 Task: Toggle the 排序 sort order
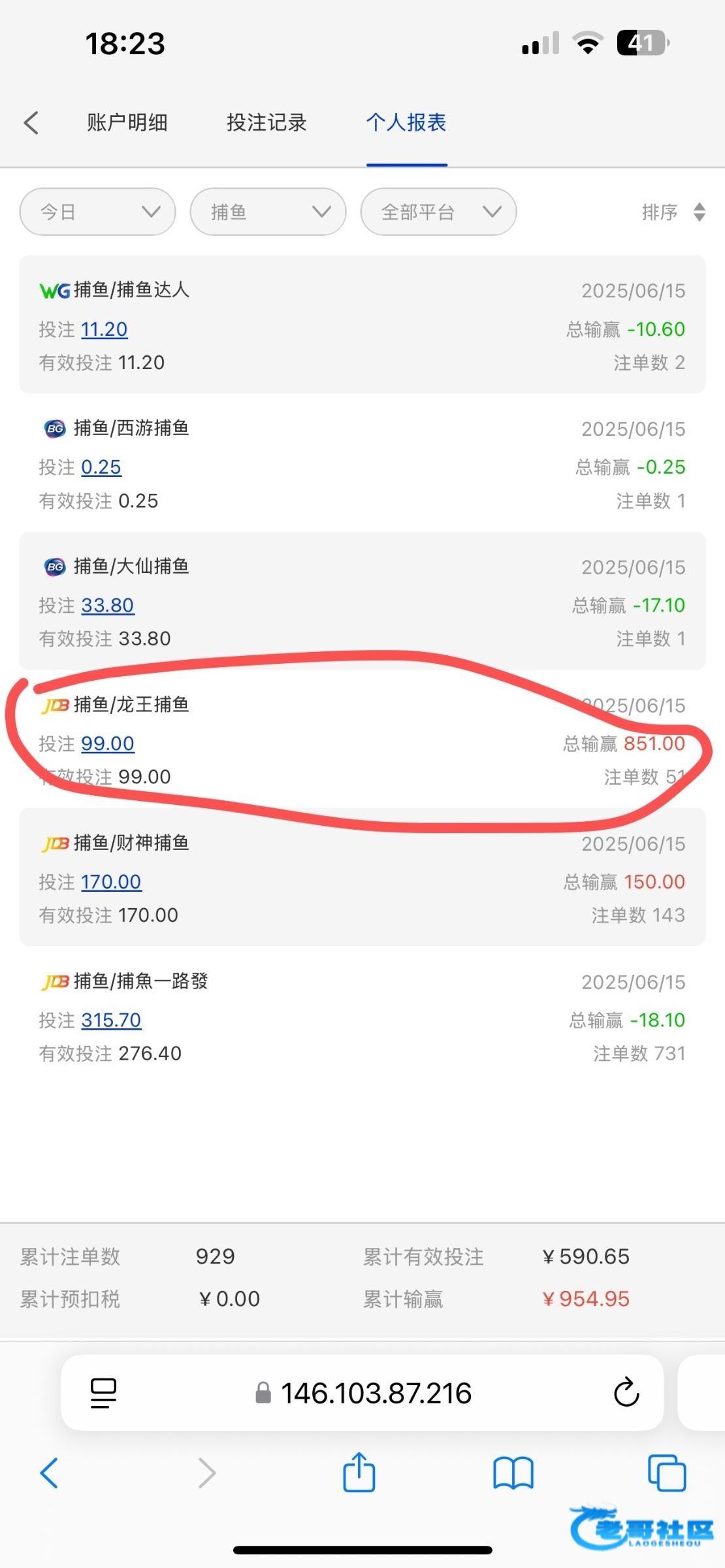pyautogui.click(x=673, y=212)
